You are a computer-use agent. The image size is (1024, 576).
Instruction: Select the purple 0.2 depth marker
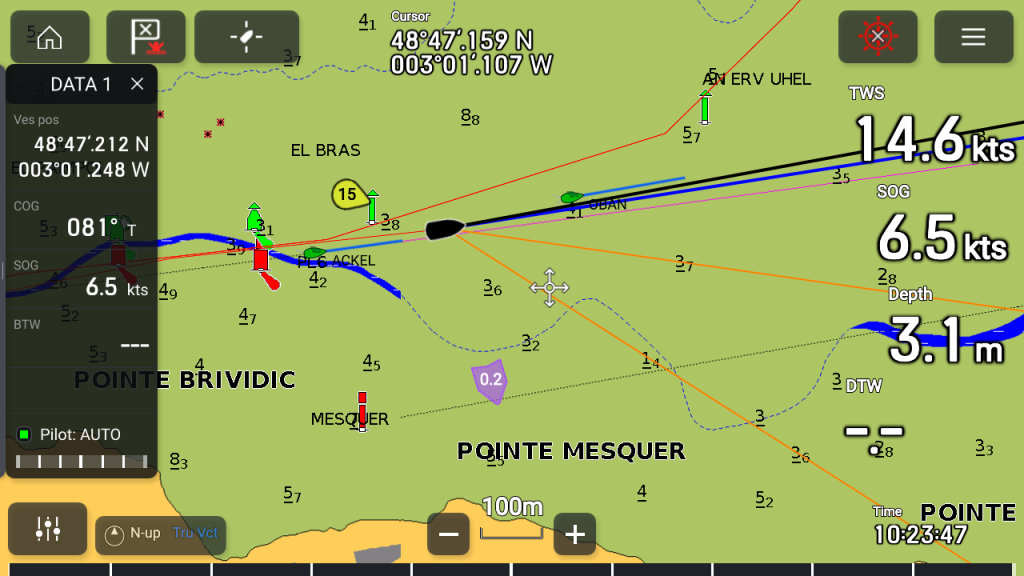490,381
